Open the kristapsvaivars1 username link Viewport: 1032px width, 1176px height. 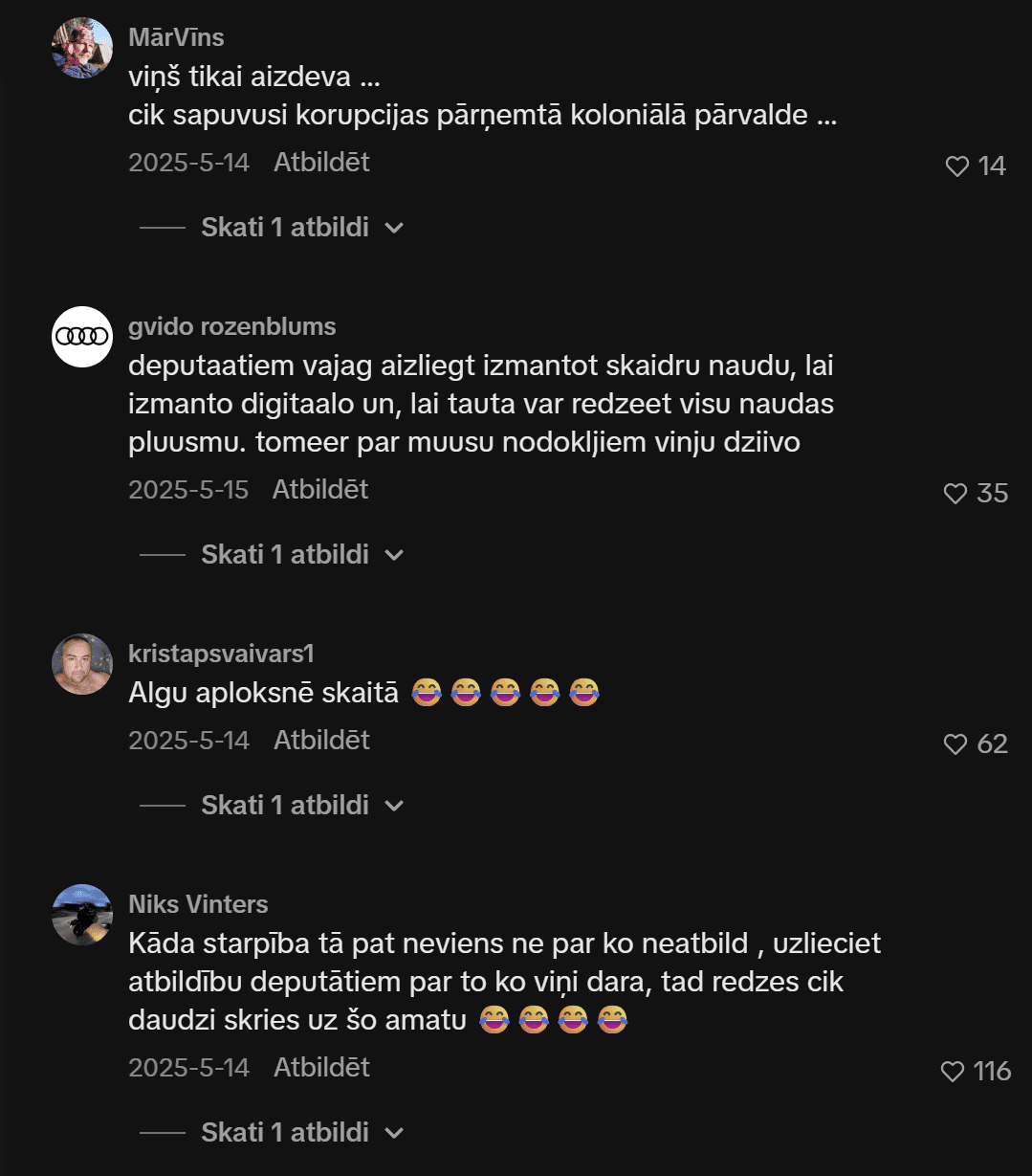point(221,654)
